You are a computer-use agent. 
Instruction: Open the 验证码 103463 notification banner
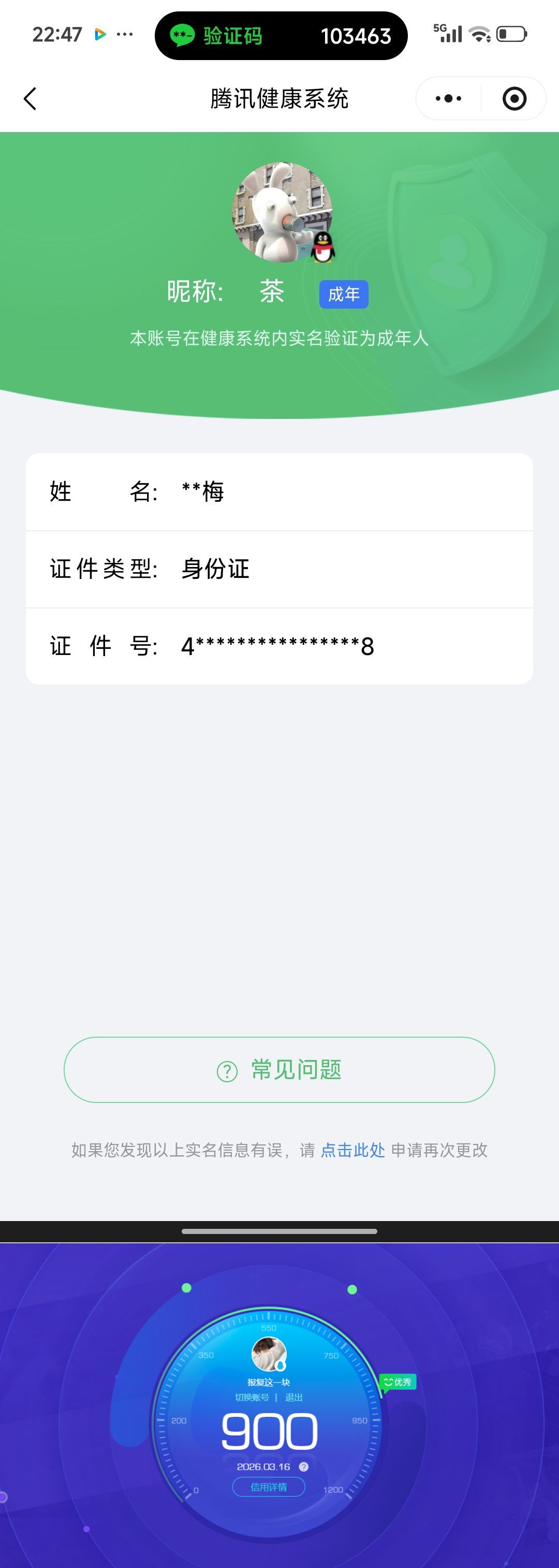[x=281, y=35]
